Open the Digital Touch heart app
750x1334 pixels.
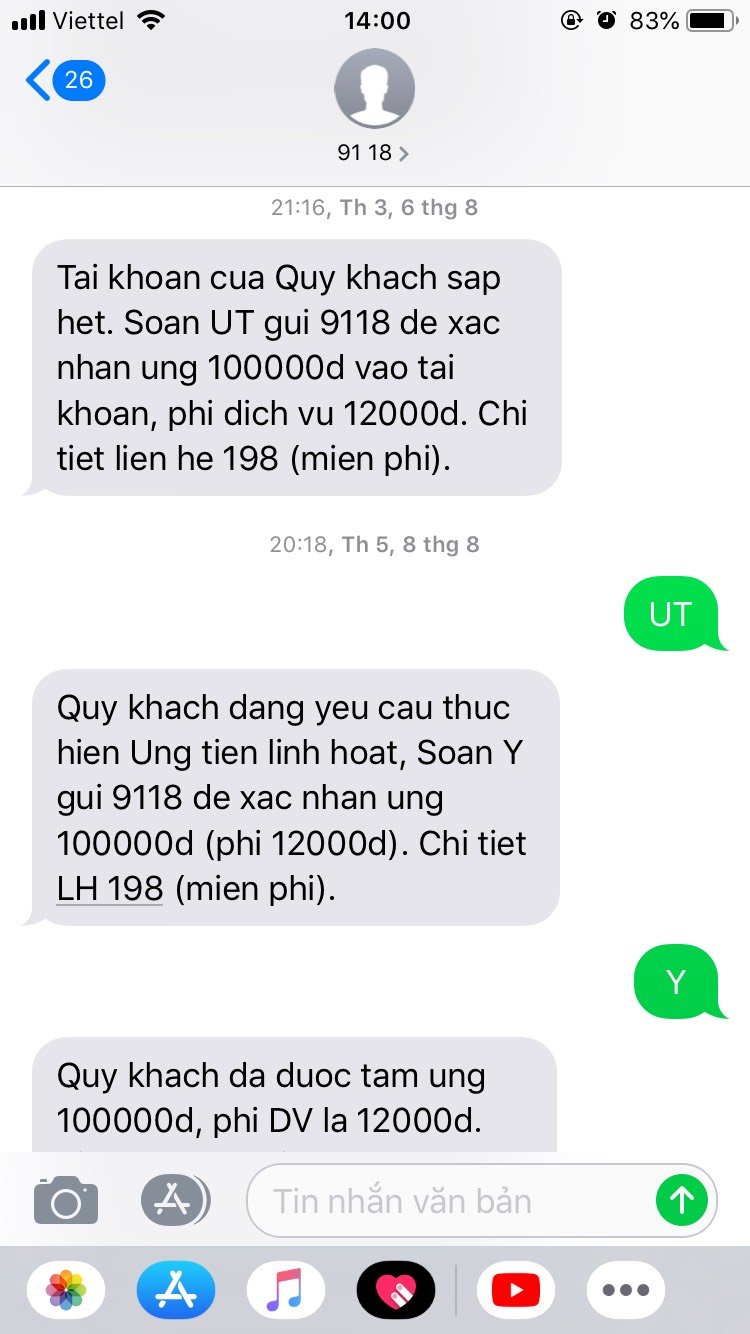pos(396,1290)
